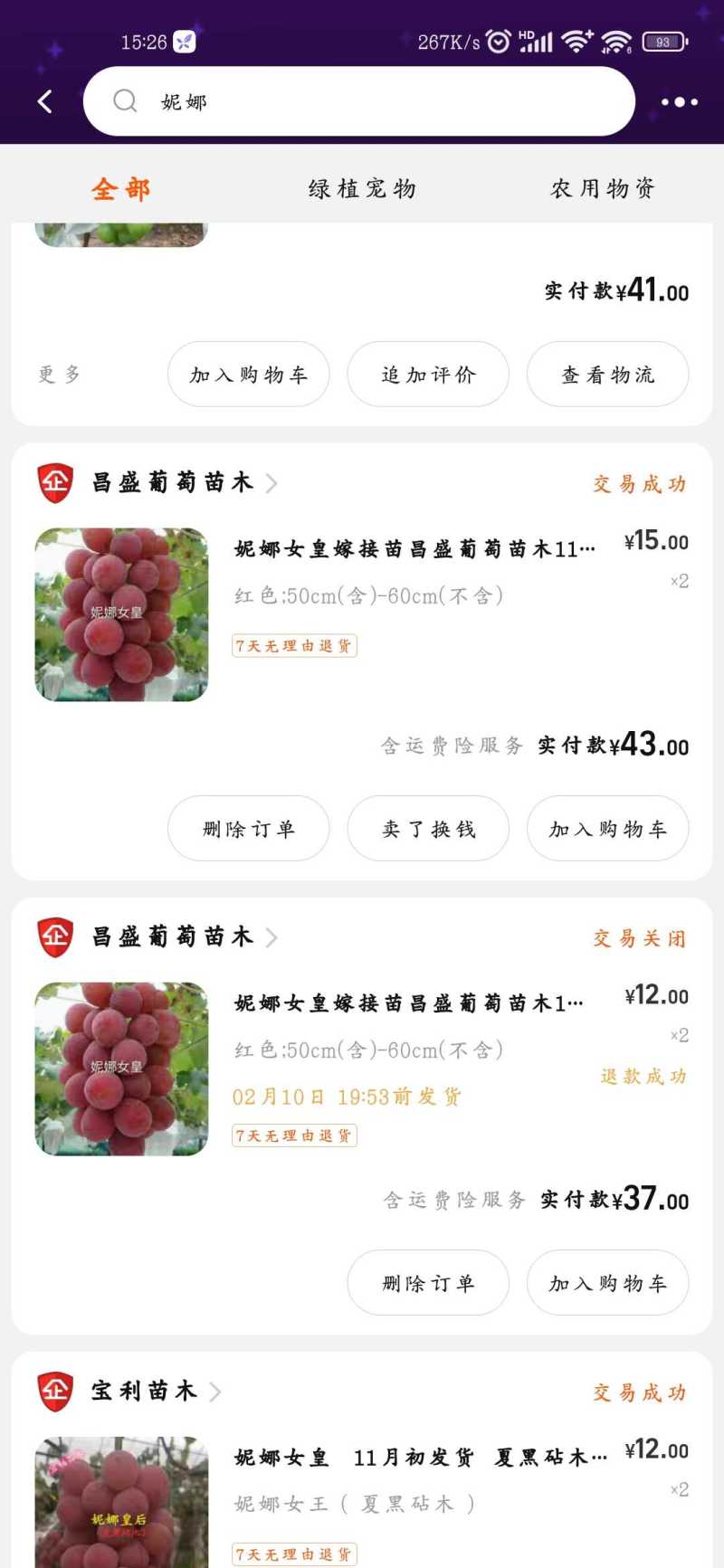Open the three-dot overflow menu
The height and width of the screenshot is (1568, 724).
(x=679, y=102)
